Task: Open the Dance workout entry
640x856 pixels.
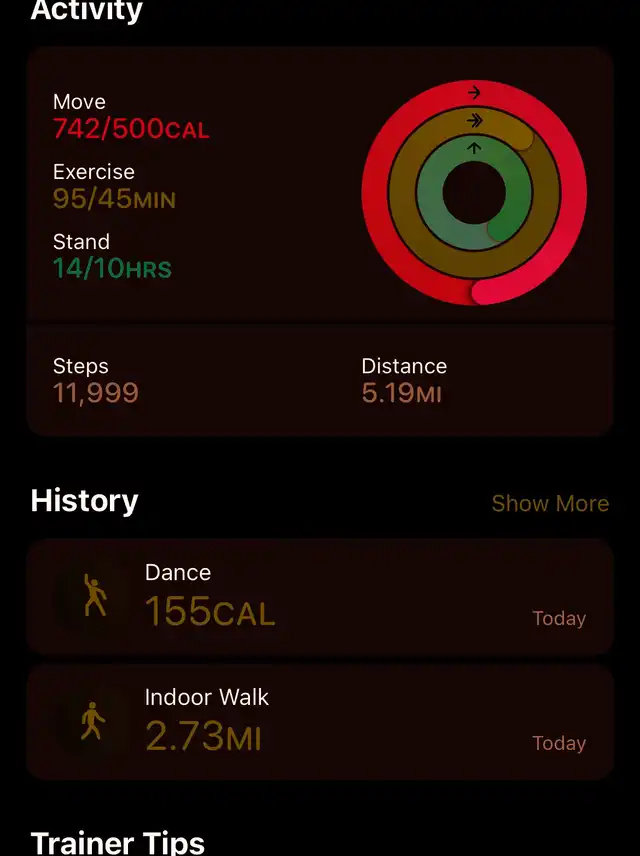Action: [320, 597]
